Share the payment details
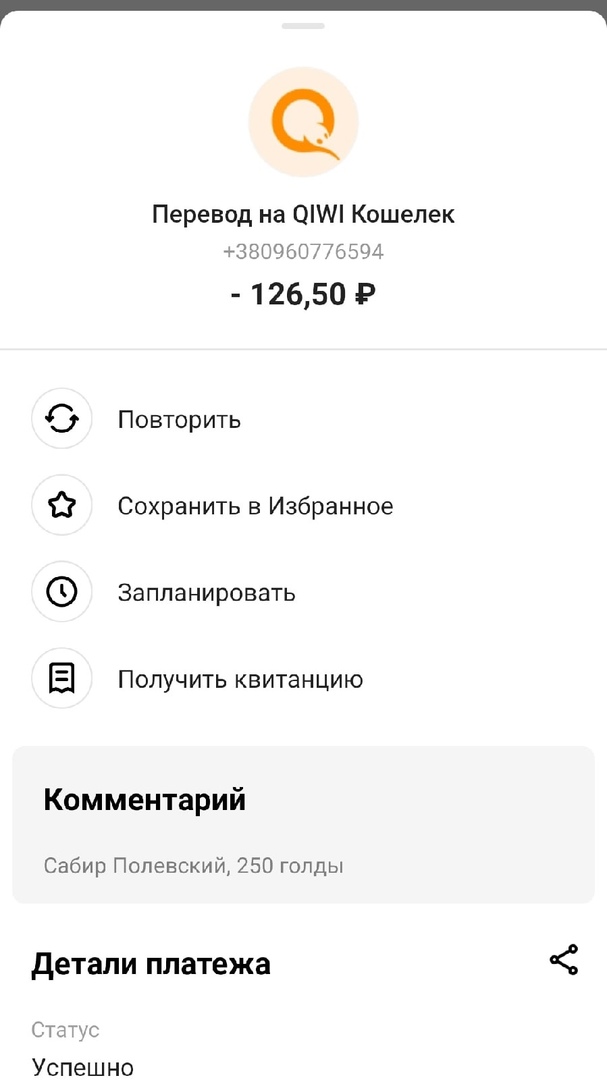The width and height of the screenshot is (607, 1080). (x=564, y=960)
